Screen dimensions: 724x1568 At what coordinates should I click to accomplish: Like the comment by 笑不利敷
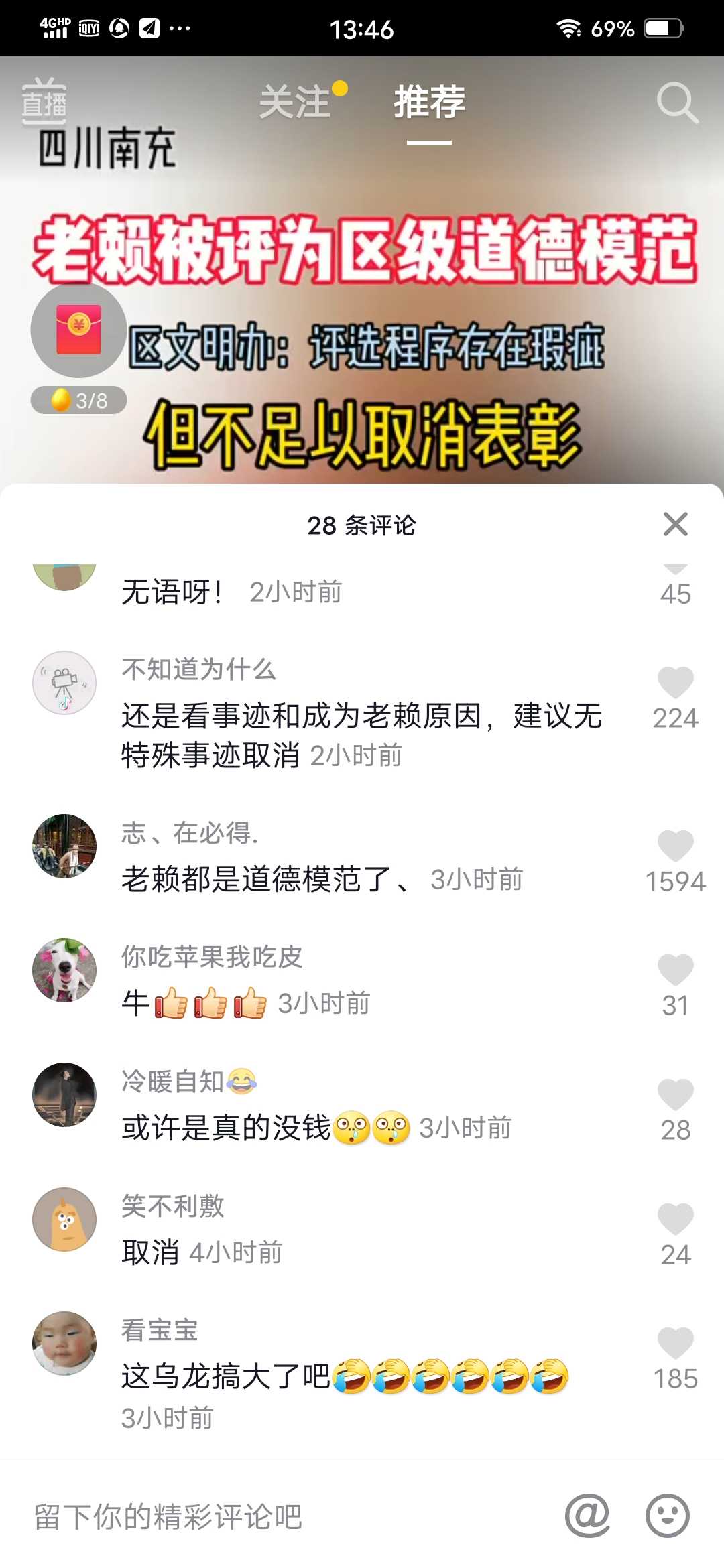coord(675,1220)
